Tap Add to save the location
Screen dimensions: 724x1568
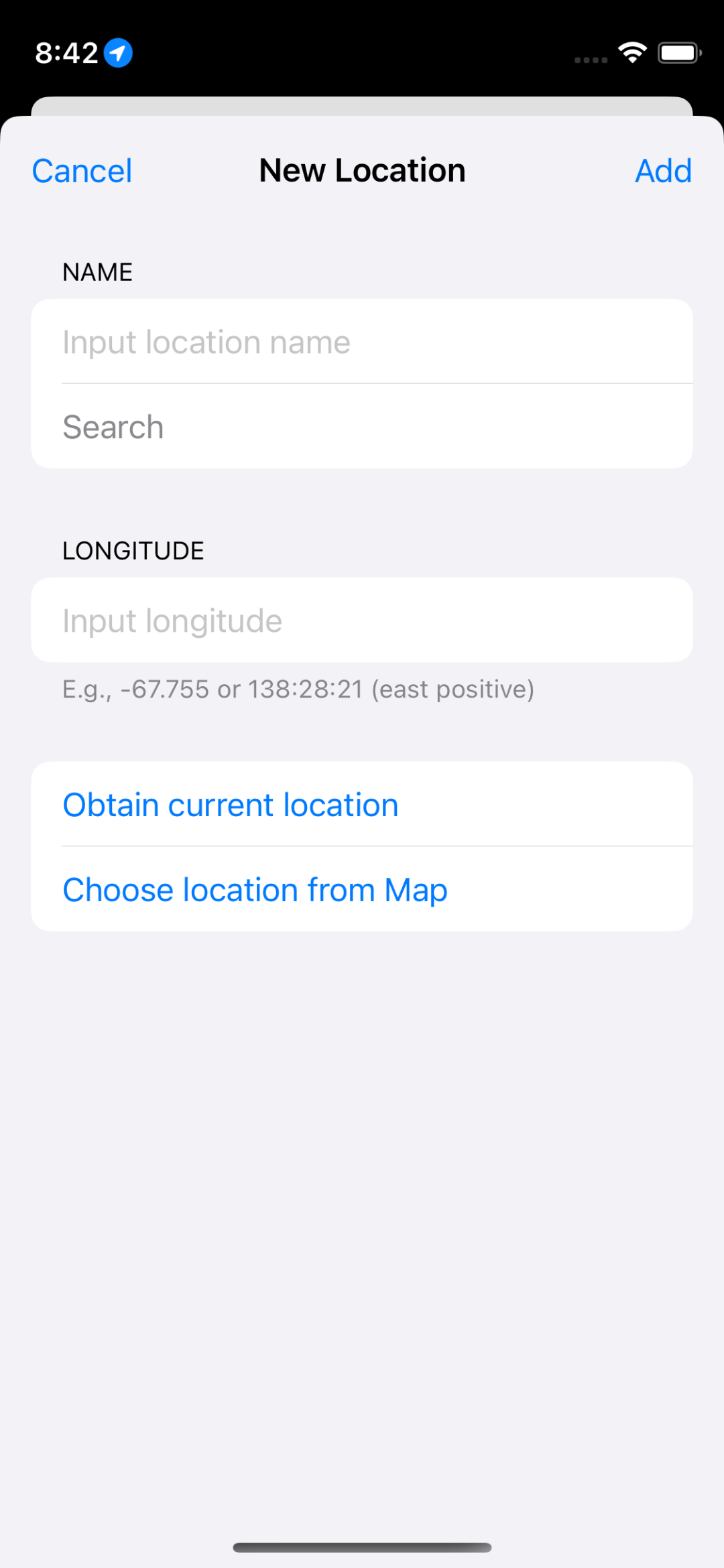(663, 171)
